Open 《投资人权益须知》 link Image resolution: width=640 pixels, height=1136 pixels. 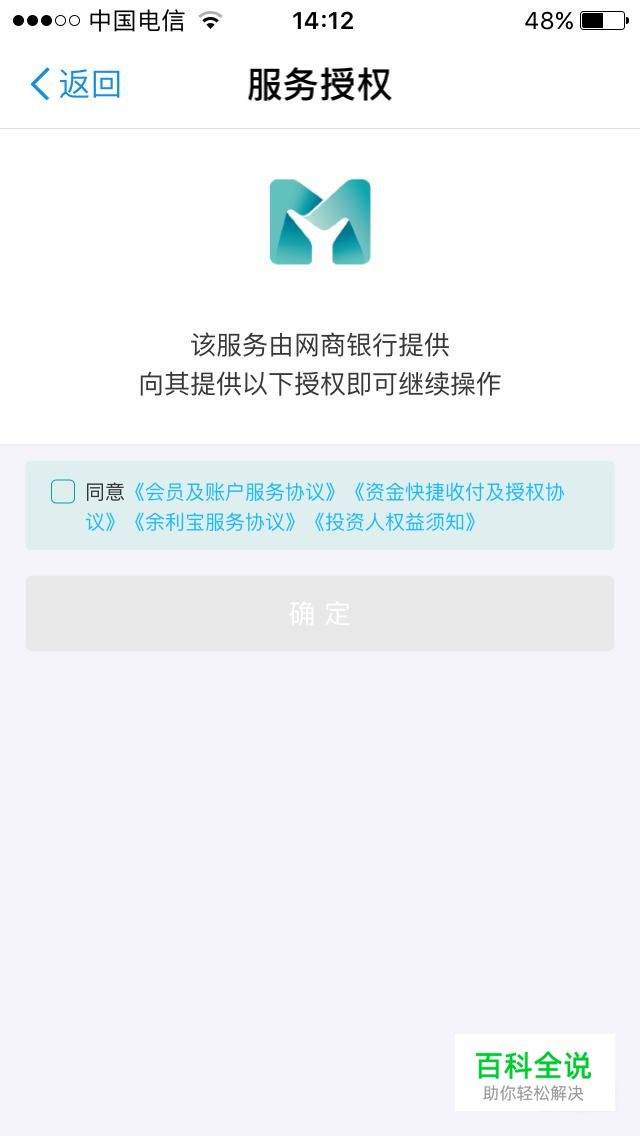tap(395, 522)
